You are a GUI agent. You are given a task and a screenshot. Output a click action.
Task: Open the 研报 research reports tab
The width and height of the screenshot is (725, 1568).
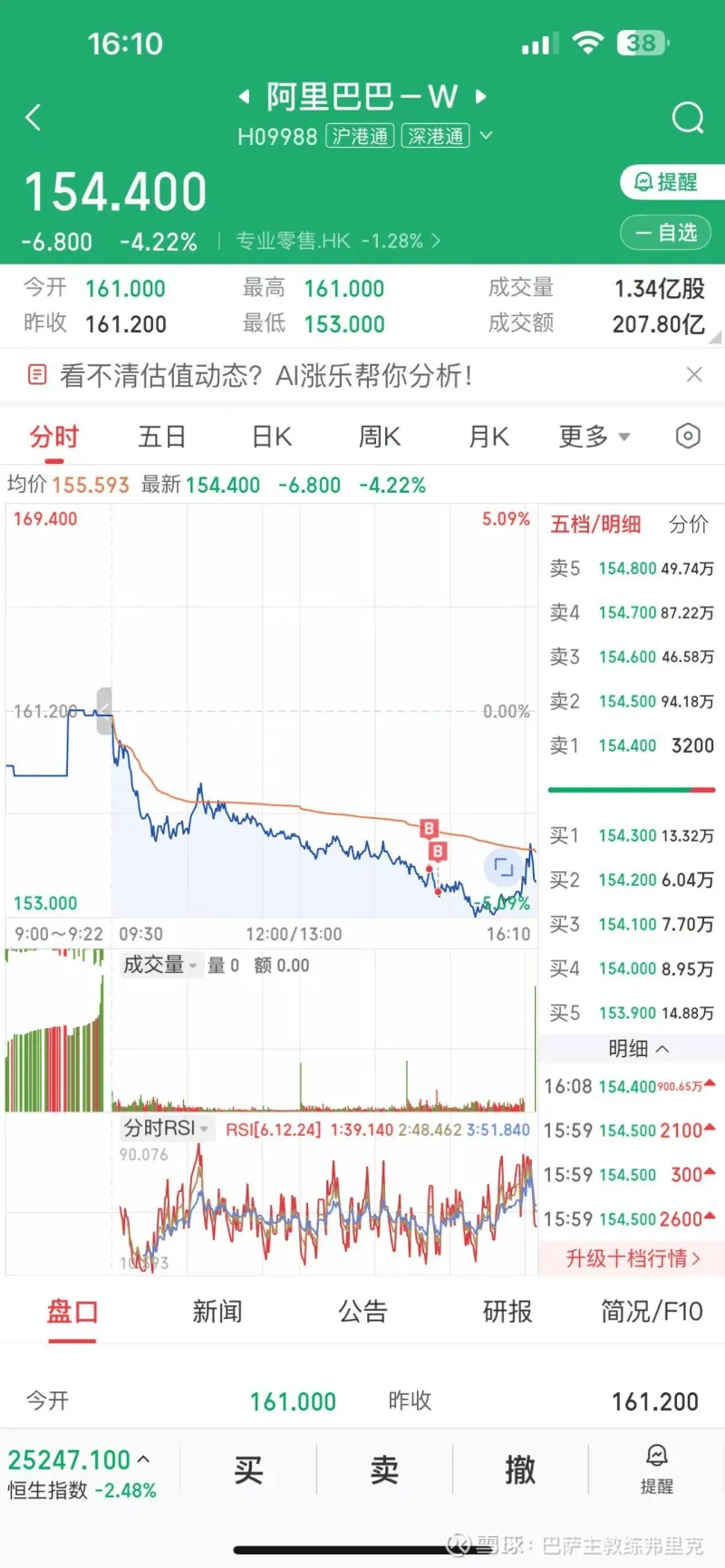pyautogui.click(x=507, y=1311)
